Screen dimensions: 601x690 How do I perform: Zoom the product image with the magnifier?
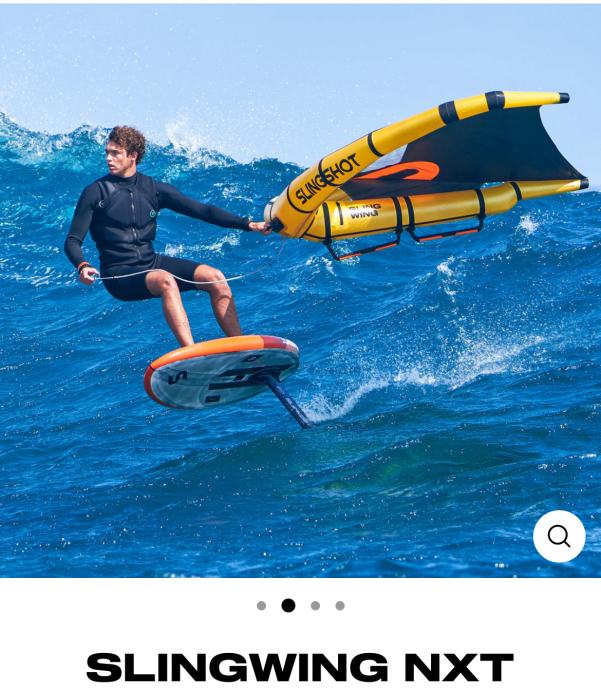point(558,536)
